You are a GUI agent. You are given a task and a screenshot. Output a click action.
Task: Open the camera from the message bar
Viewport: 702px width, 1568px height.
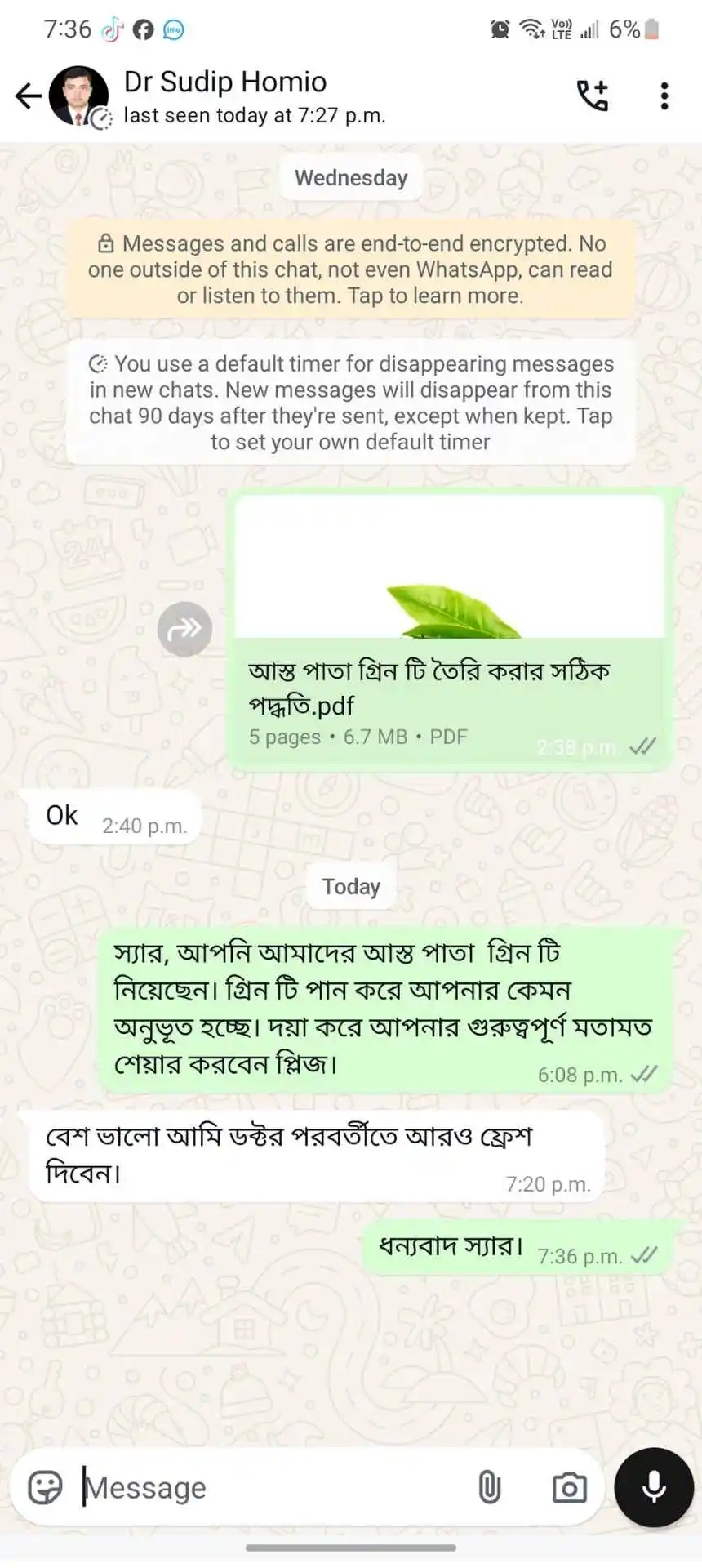[x=569, y=1487]
